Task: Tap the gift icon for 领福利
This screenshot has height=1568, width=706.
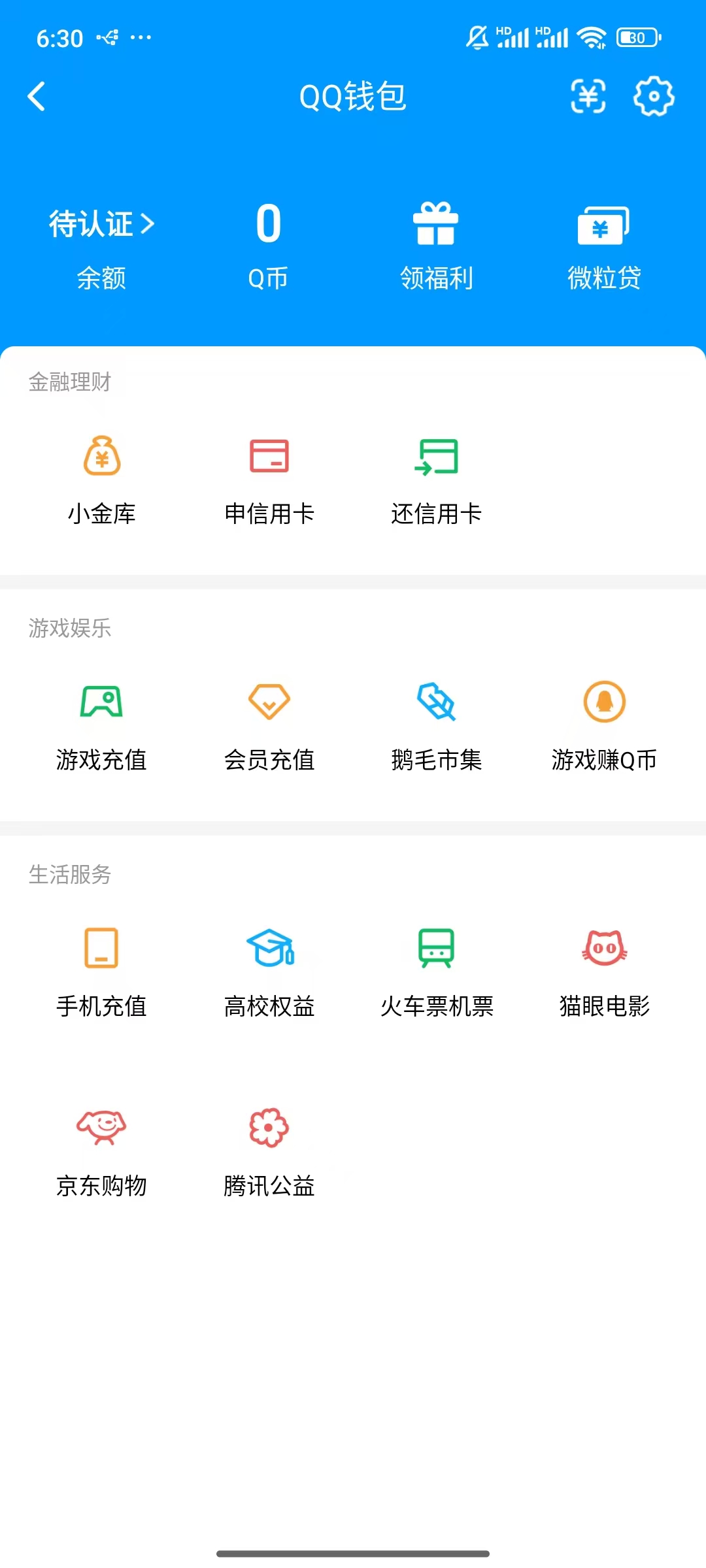Action: [x=437, y=225]
